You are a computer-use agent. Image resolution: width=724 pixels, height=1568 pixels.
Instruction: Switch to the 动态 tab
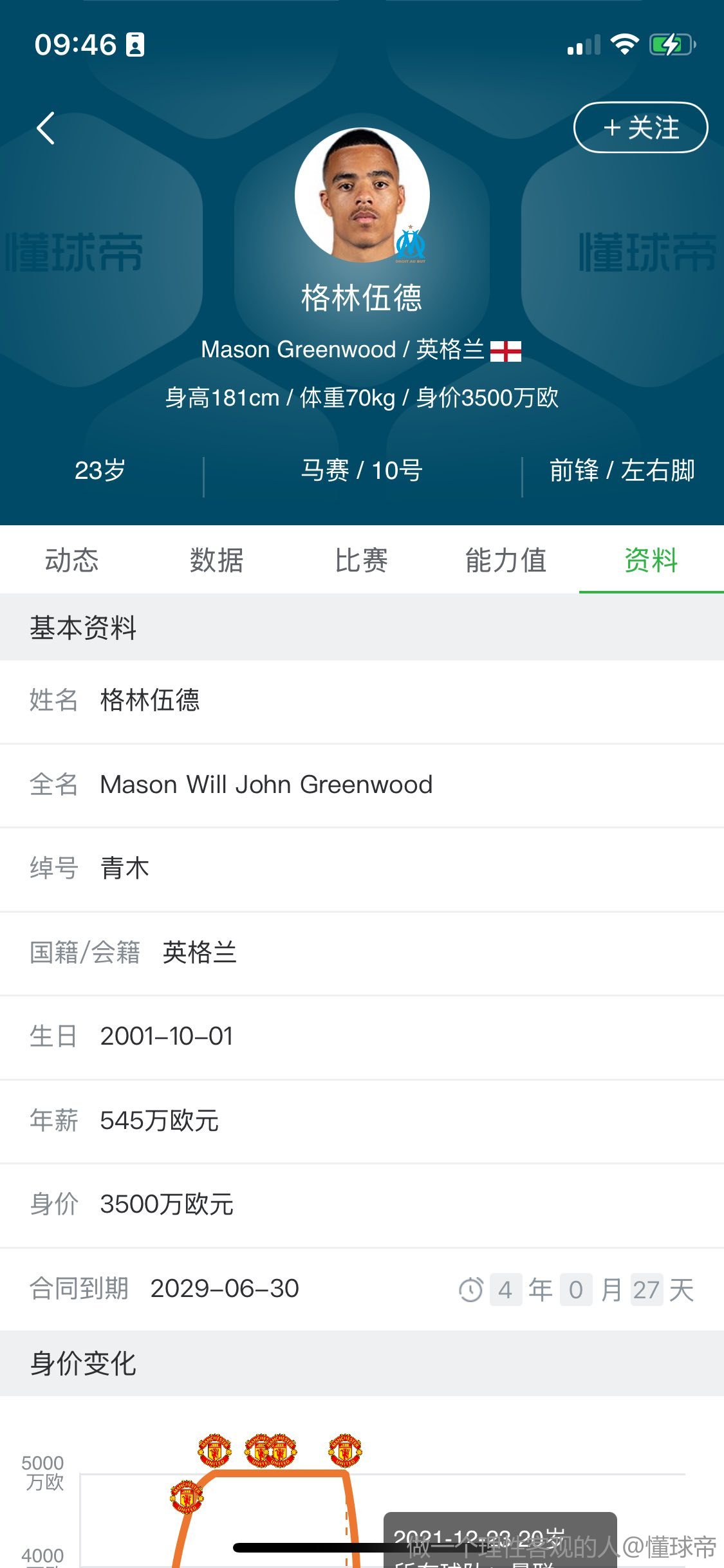pyautogui.click(x=72, y=559)
